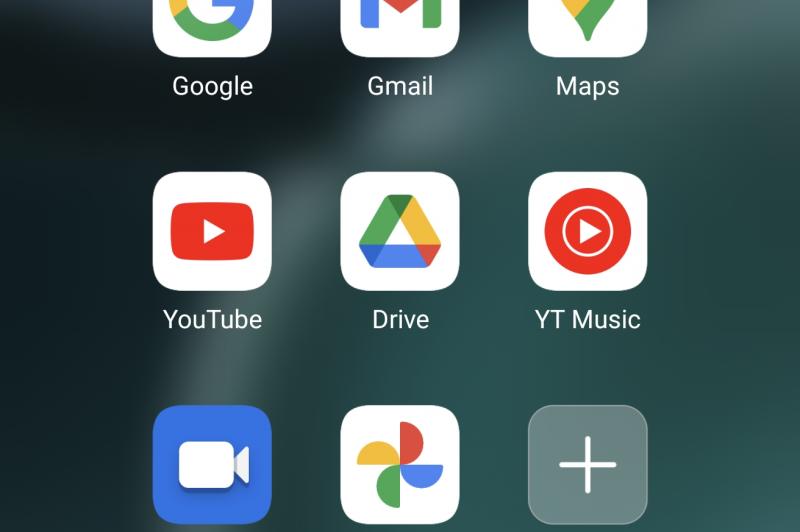Tap the plus tile to add an app

588,465
